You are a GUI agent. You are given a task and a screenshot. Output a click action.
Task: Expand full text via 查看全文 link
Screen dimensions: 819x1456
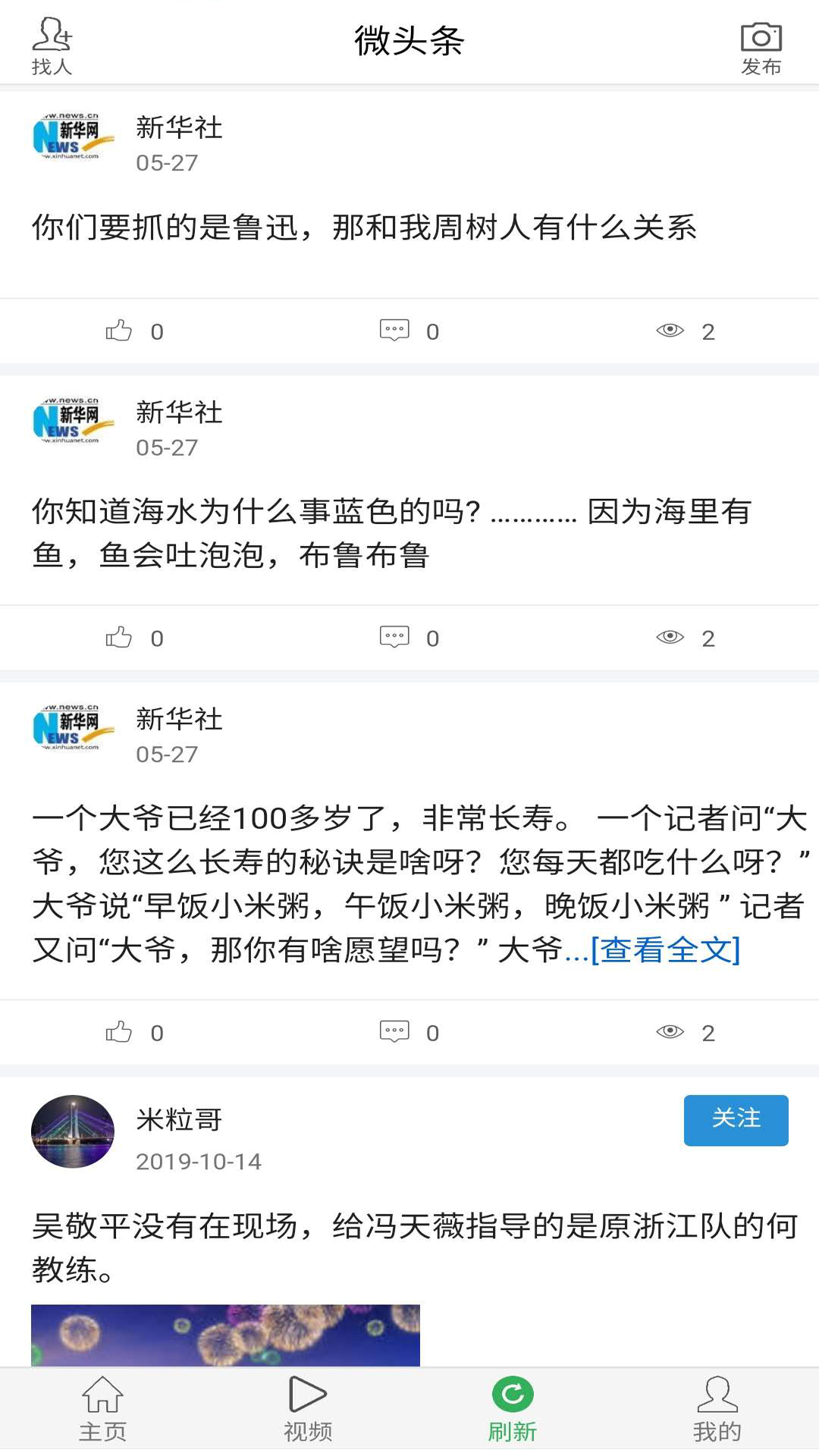[x=665, y=949]
